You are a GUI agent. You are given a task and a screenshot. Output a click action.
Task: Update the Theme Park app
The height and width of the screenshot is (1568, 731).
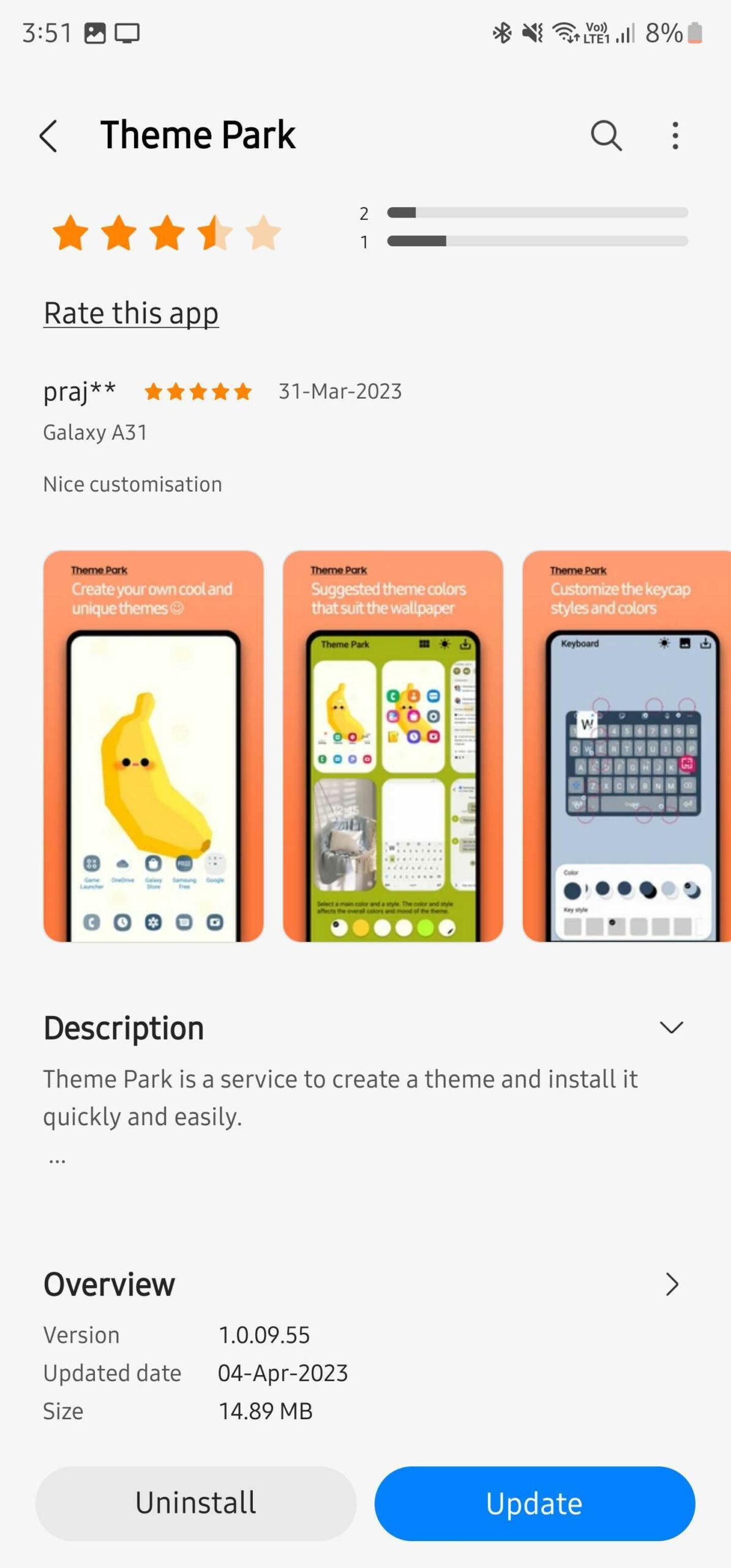(x=534, y=1502)
